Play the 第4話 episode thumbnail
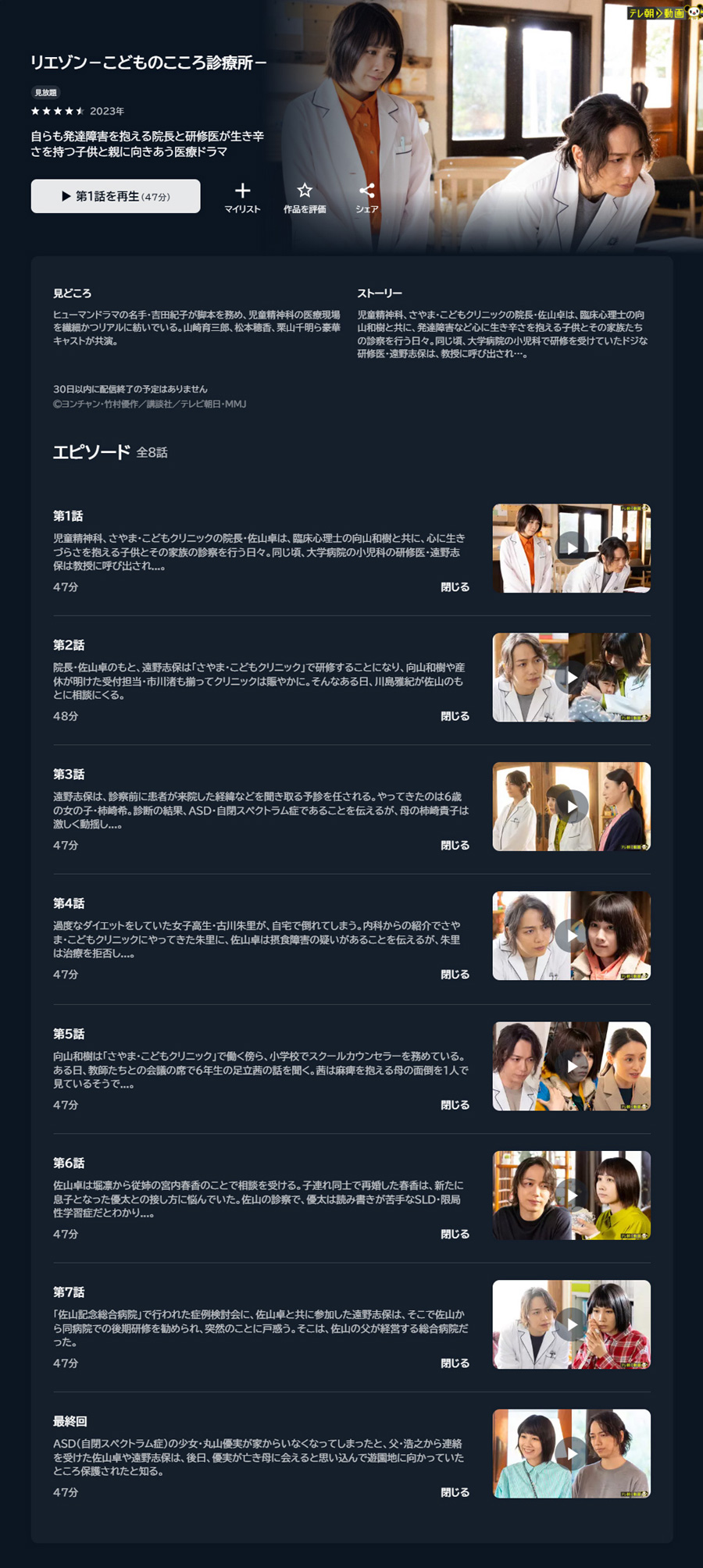703x1568 pixels. [571, 935]
